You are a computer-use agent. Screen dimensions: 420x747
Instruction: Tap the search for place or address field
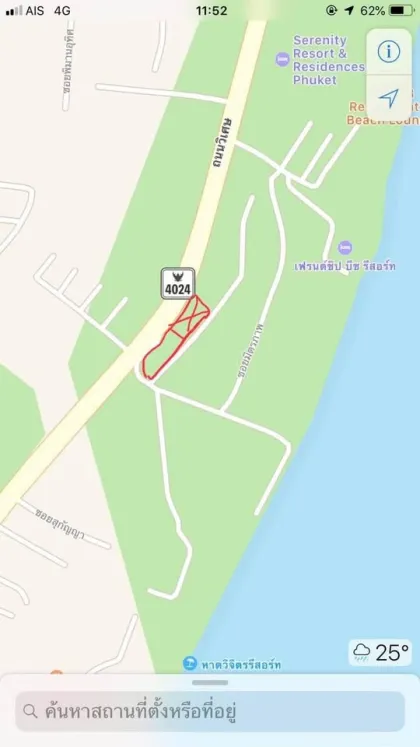[x=210, y=711]
